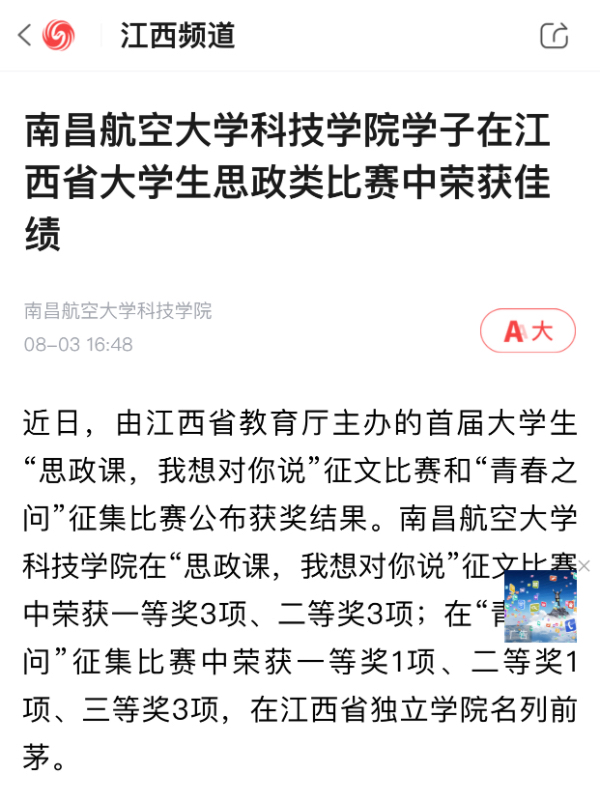
Task: Open the source 南昌航空大学科技学院
Action: coord(118,311)
